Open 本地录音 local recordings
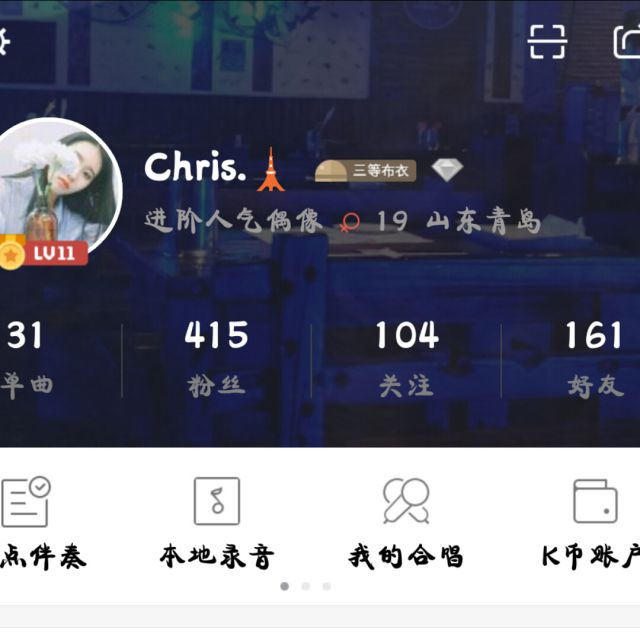Screen dimensions: 640x640 (216, 523)
